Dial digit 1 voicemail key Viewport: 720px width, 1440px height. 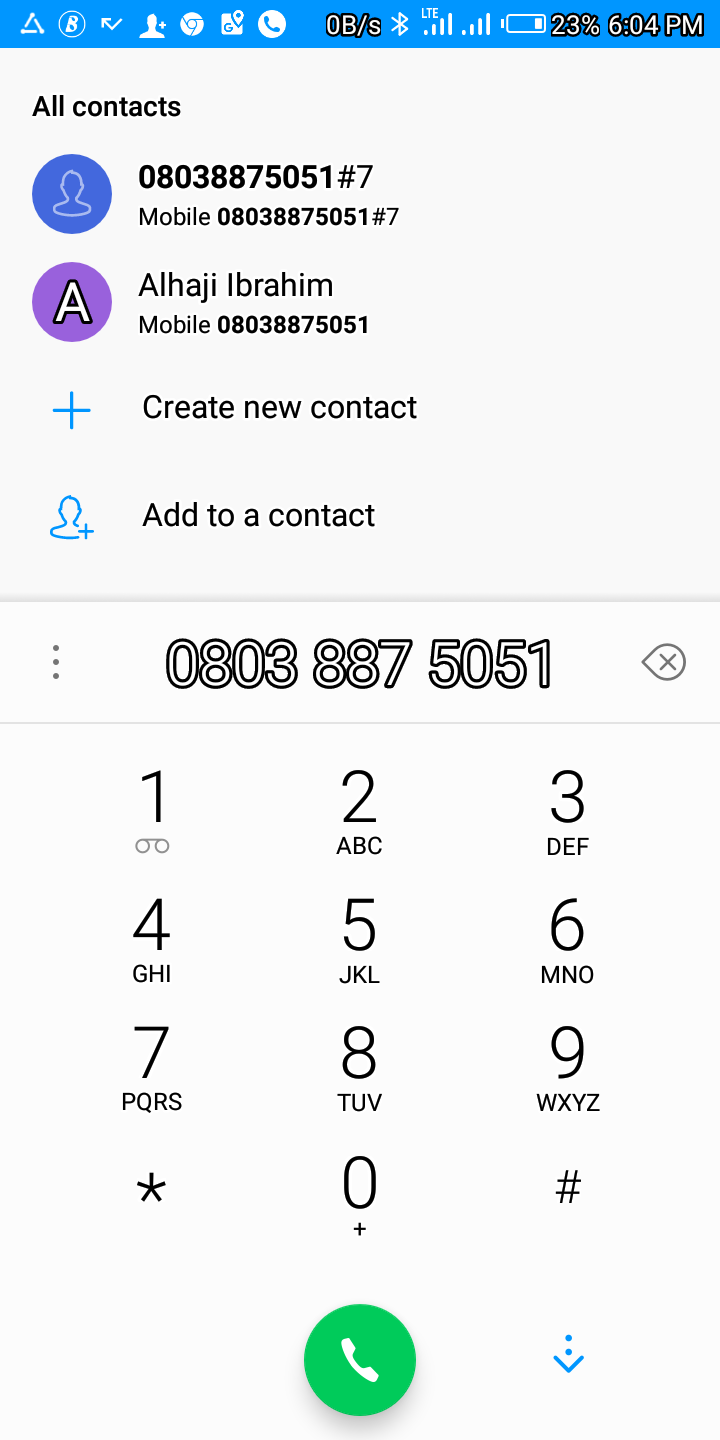(x=152, y=810)
